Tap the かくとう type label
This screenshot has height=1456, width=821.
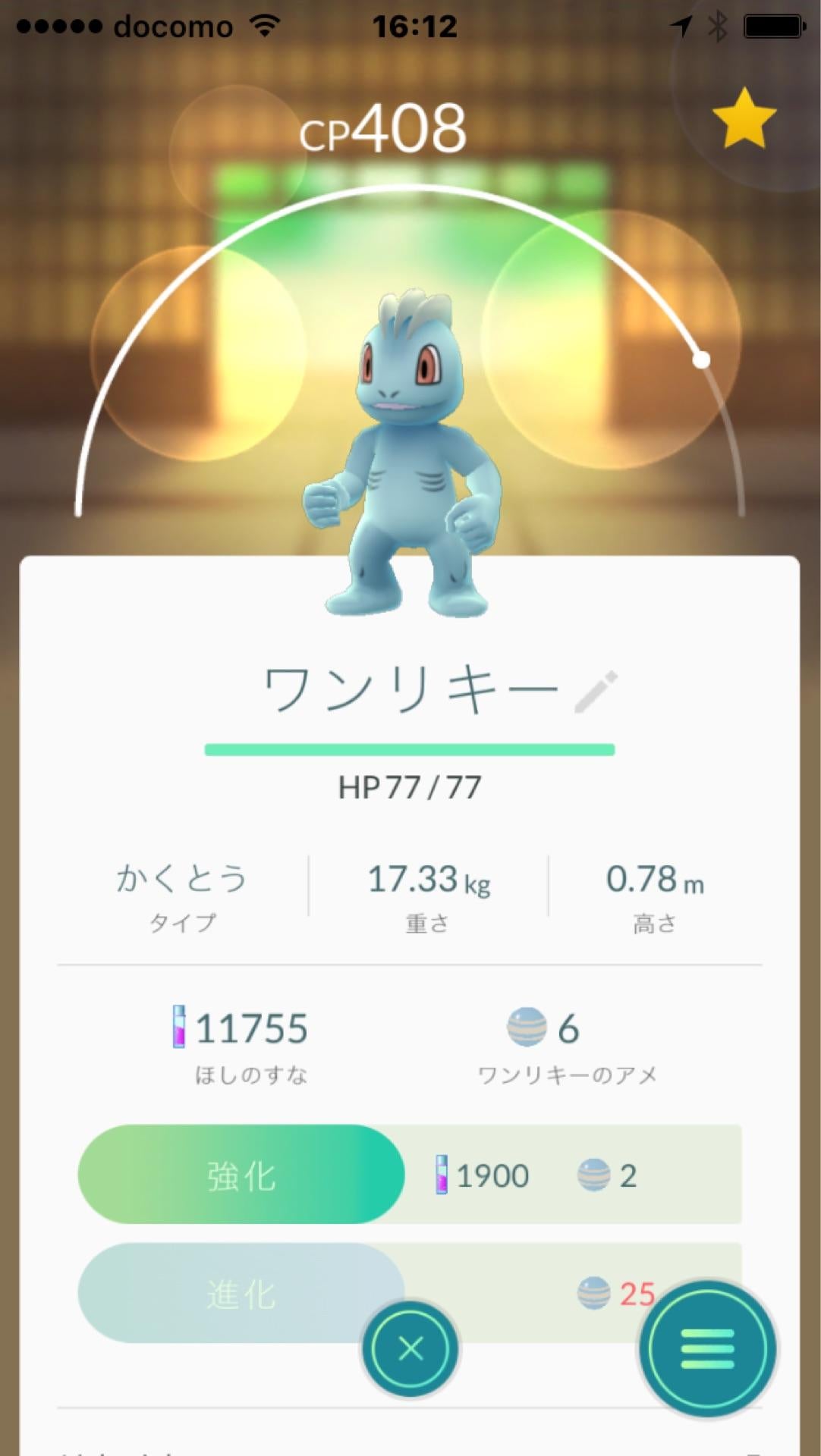[182, 878]
